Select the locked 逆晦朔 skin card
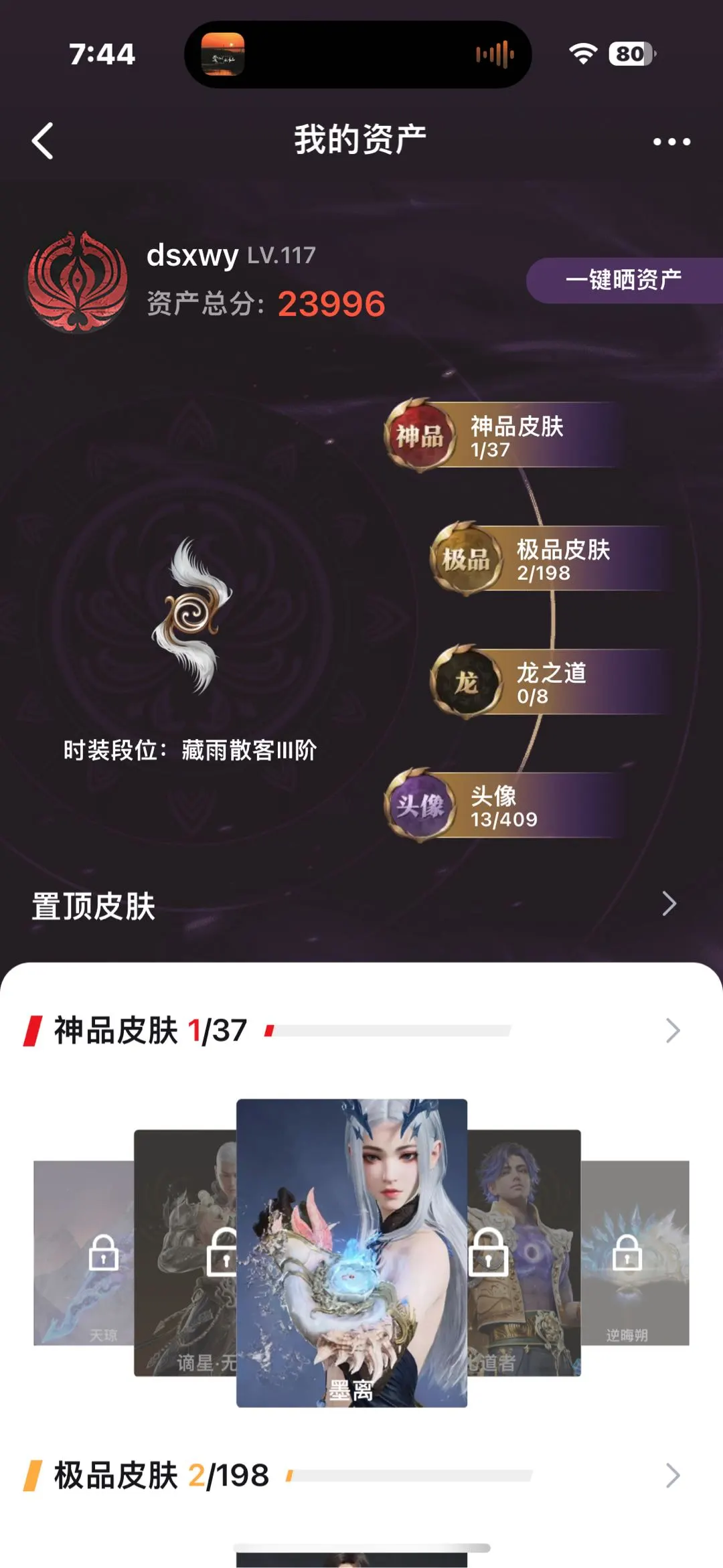The image size is (723, 1568). pyautogui.click(x=635, y=1252)
